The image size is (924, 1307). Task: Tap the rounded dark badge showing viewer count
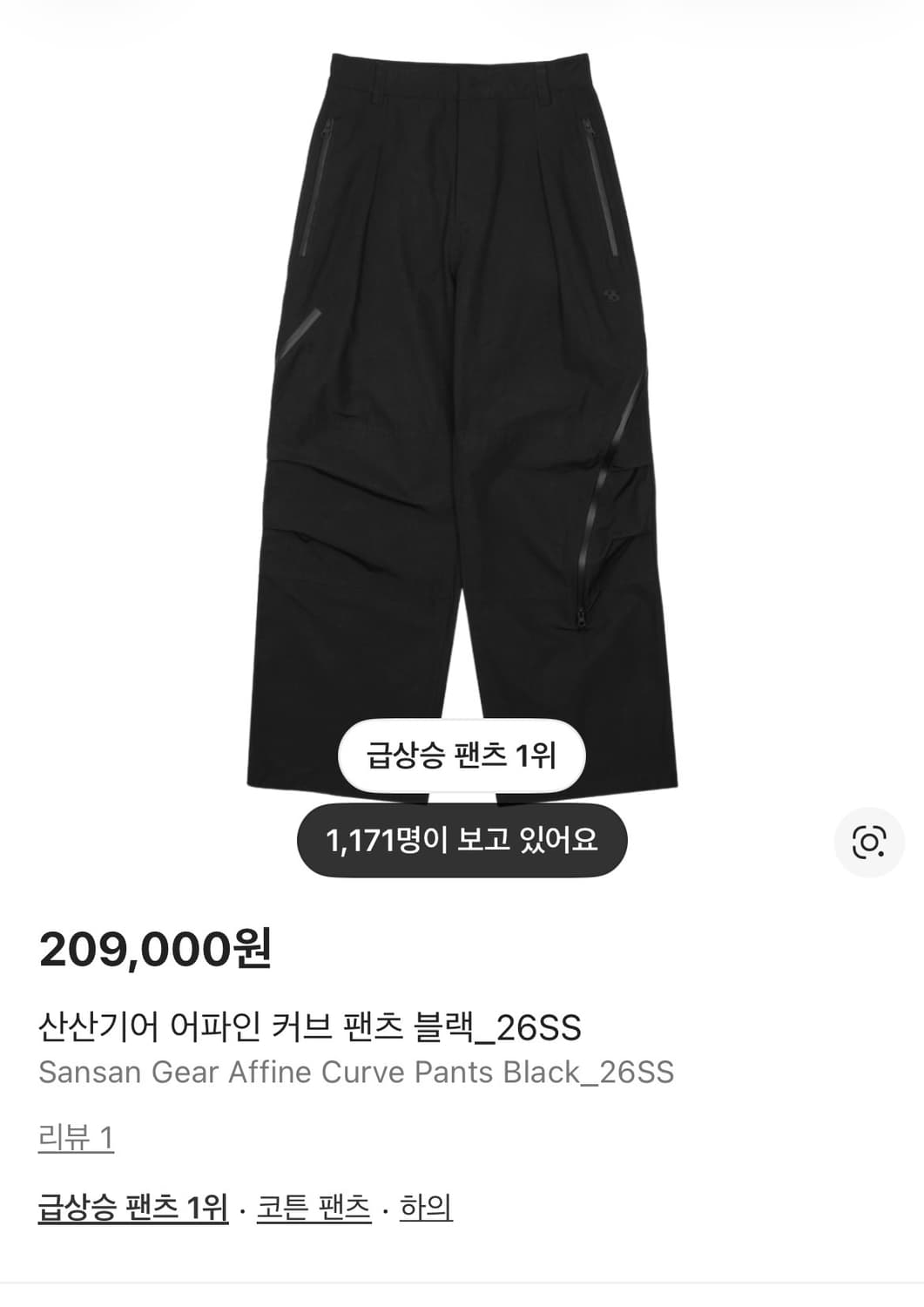(x=462, y=838)
